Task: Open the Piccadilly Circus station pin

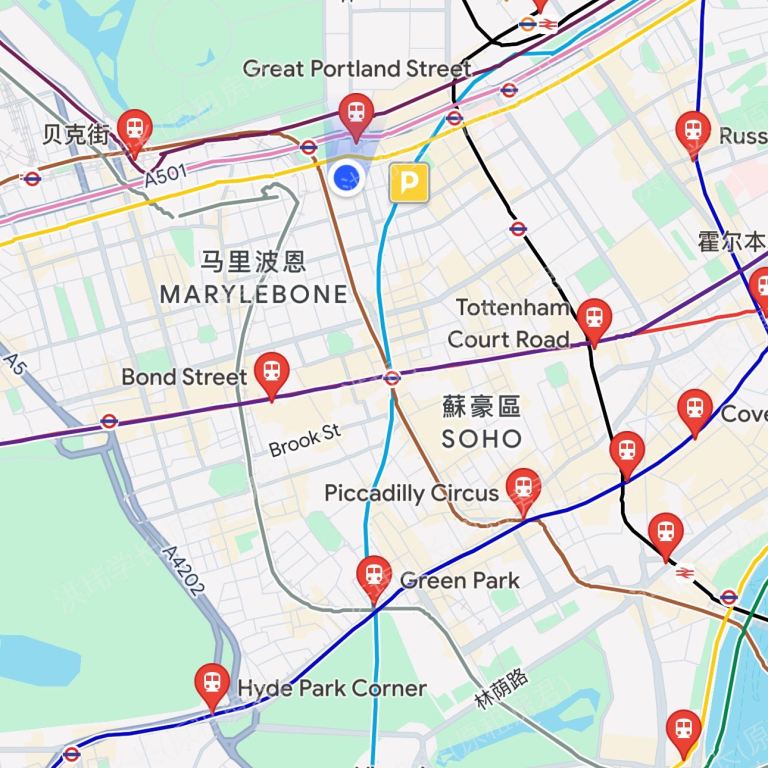Action: [x=522, y=488]
